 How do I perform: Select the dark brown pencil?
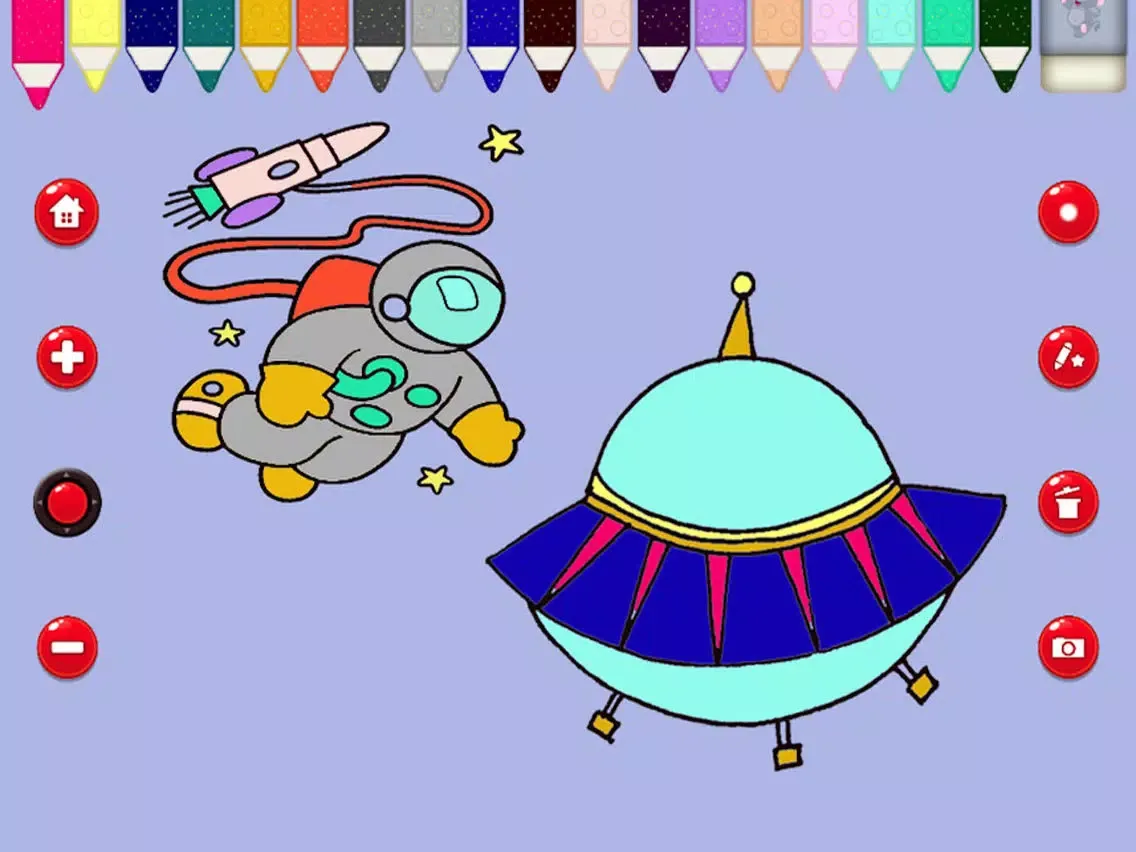[x=550, y=45]
